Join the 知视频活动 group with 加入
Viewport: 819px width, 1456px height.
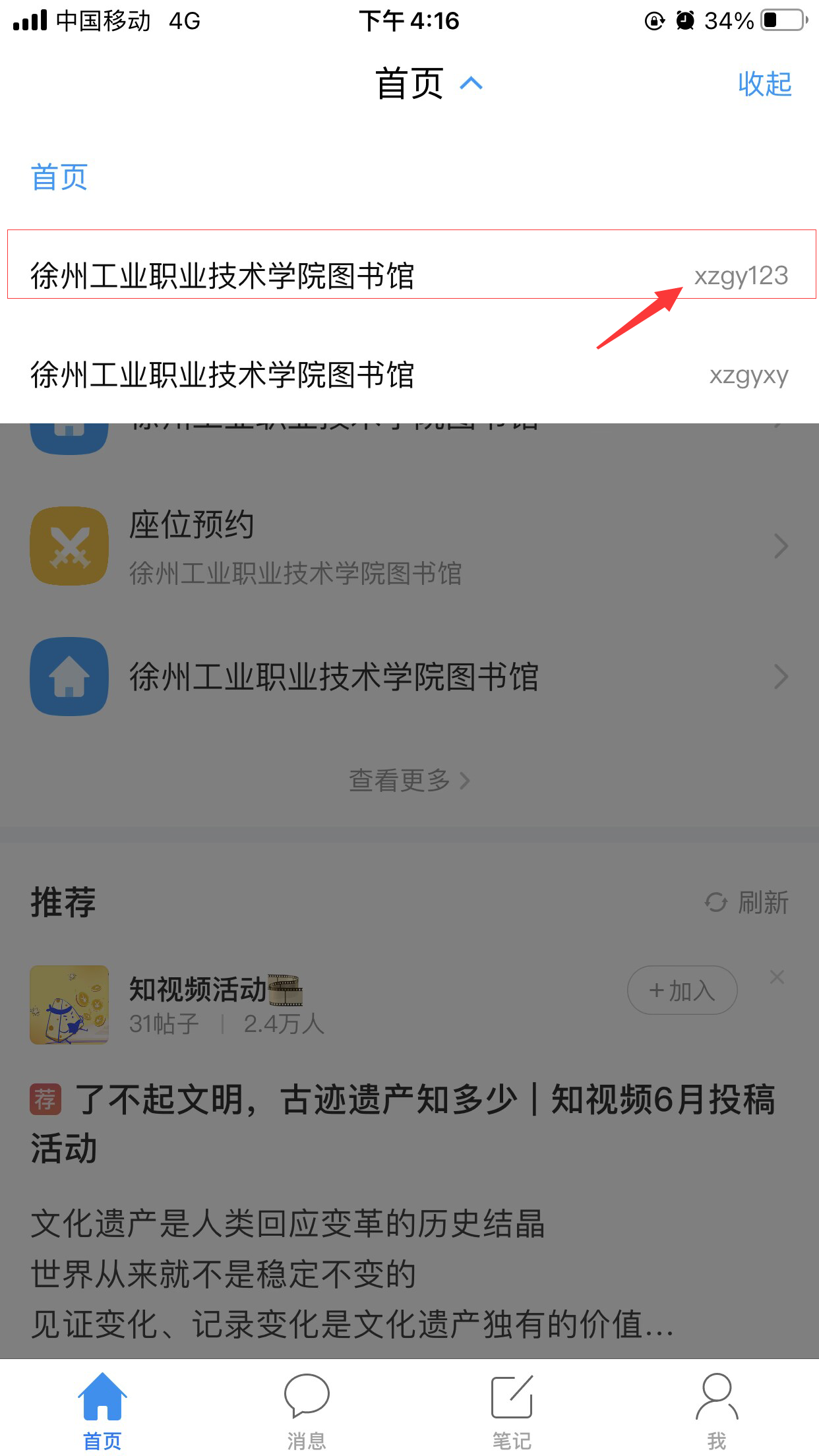[x=682, y=990]
